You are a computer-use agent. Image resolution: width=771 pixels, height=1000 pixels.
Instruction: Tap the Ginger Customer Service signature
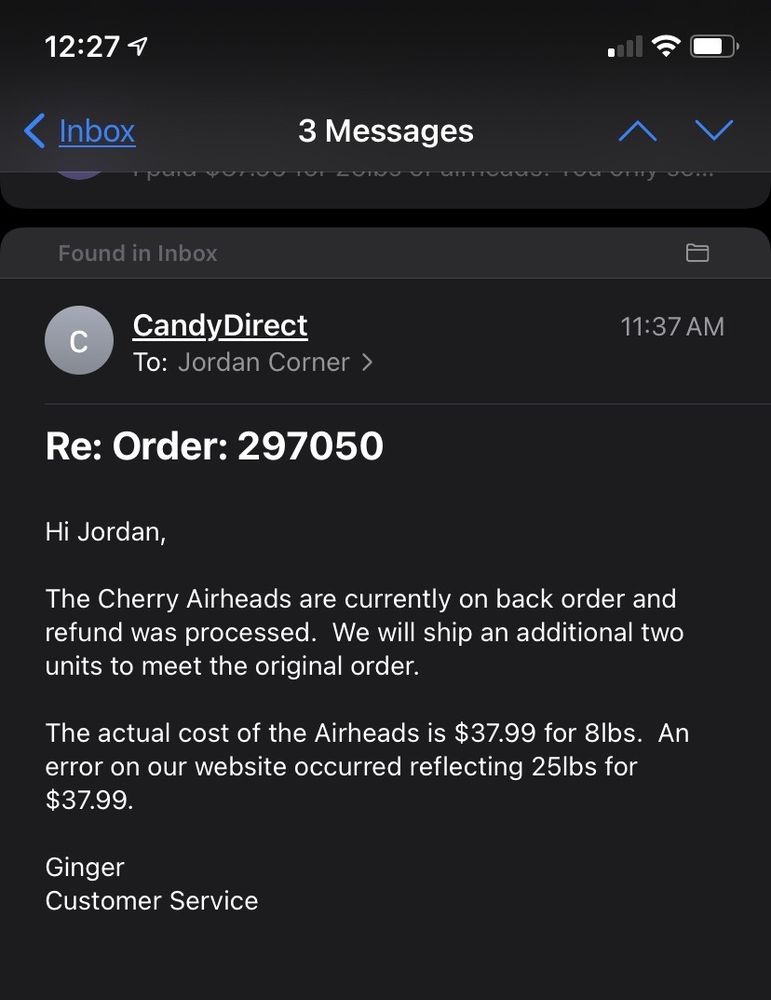click(x=151, y=883)
